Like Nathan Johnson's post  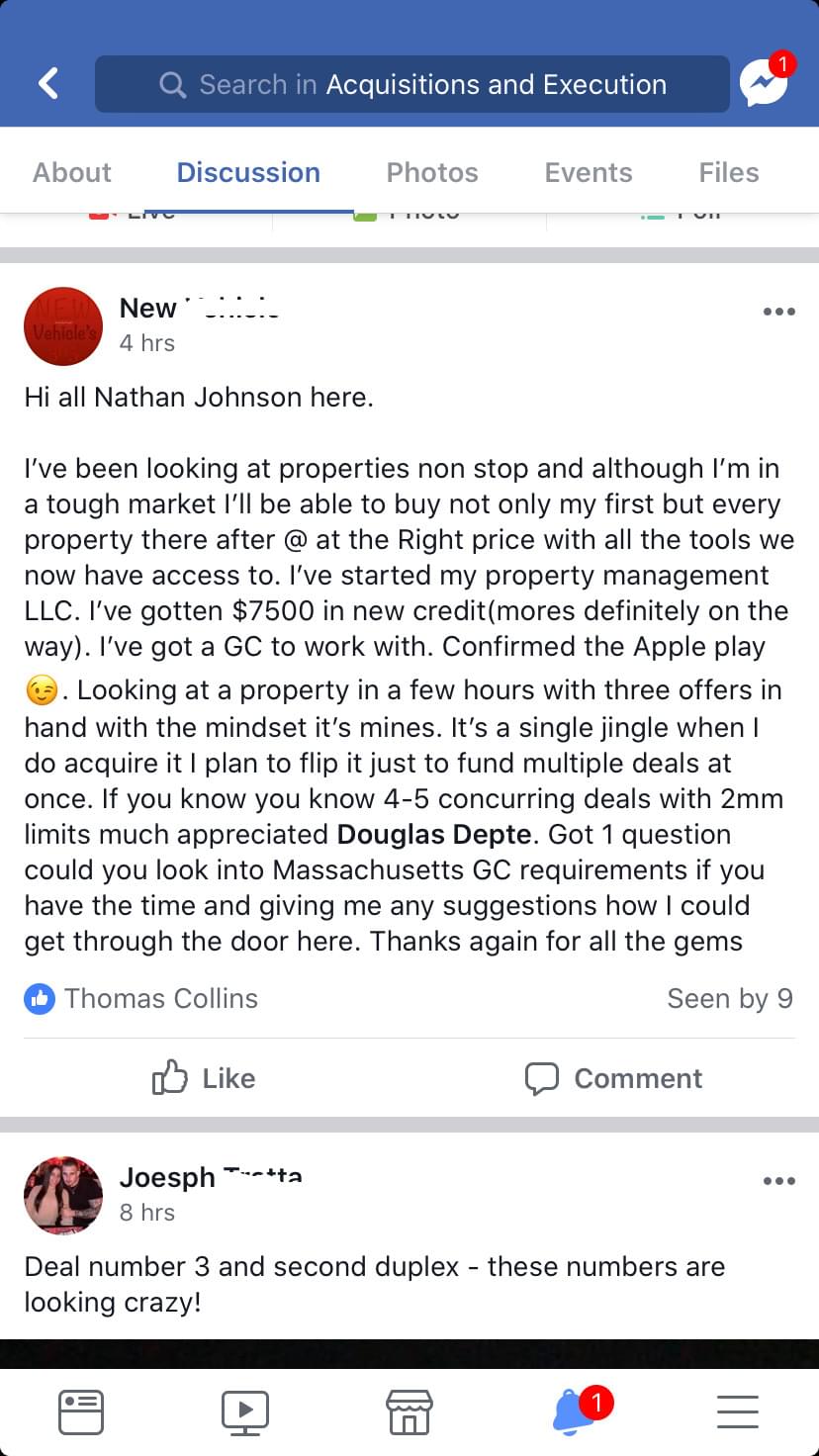click(205, 1078)
